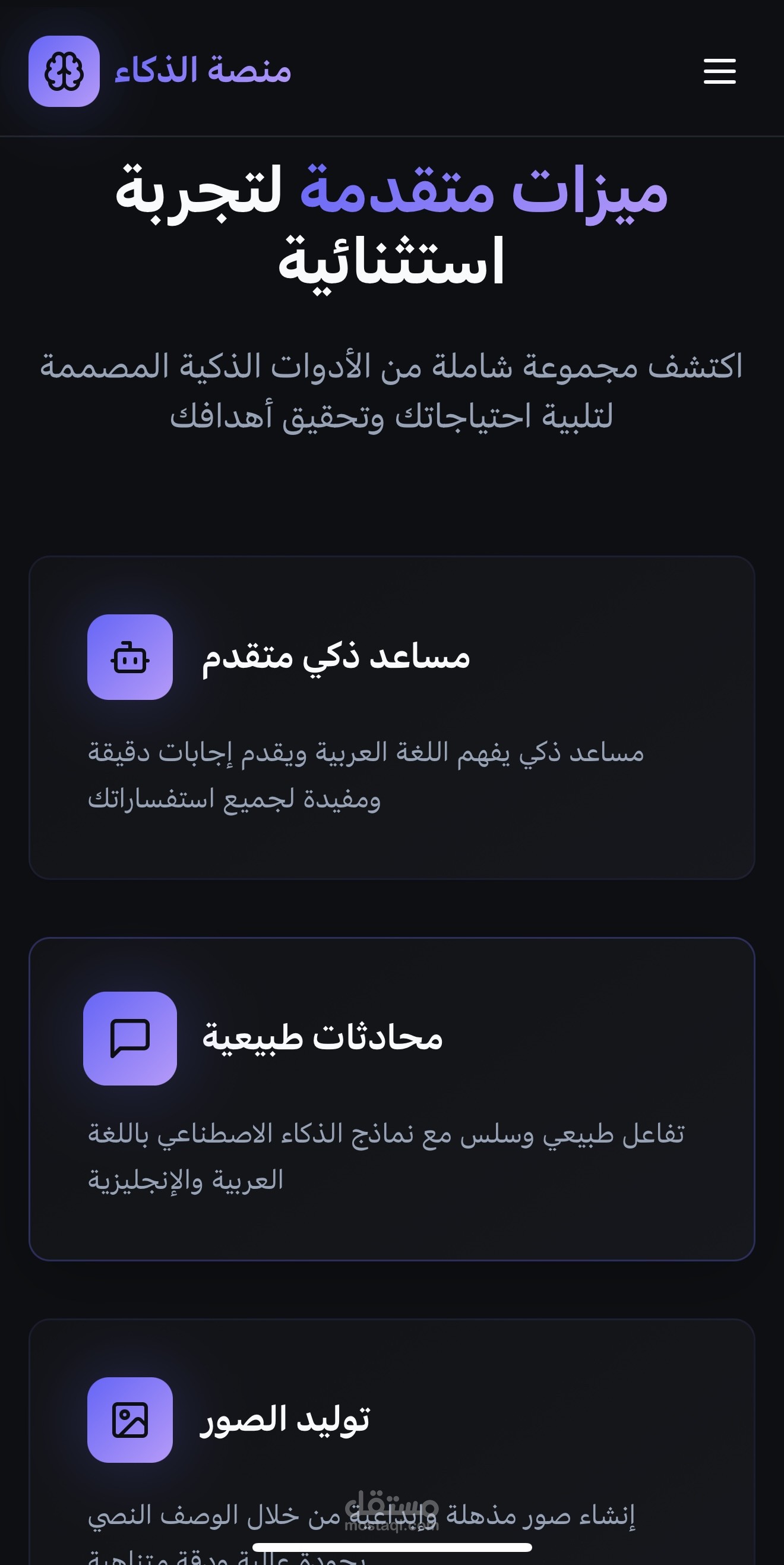Open the hamburger menu
Viewport: 784px width, 1565px height.
pos(720,71)
